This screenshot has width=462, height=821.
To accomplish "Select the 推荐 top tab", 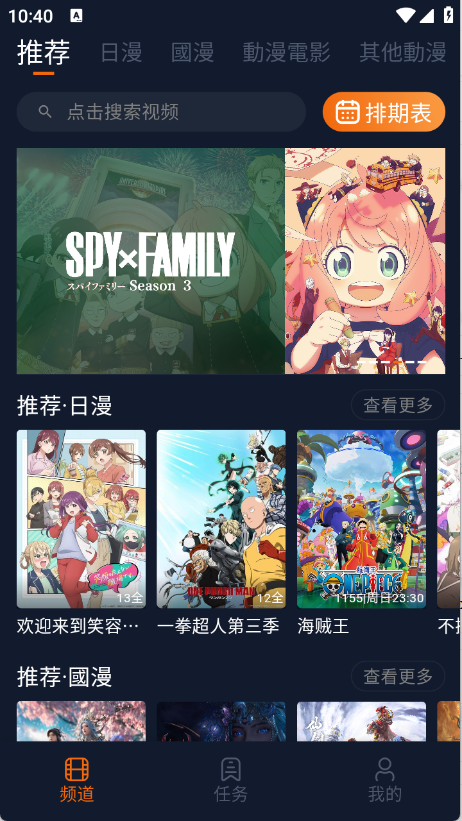I will tap(43, 52).
